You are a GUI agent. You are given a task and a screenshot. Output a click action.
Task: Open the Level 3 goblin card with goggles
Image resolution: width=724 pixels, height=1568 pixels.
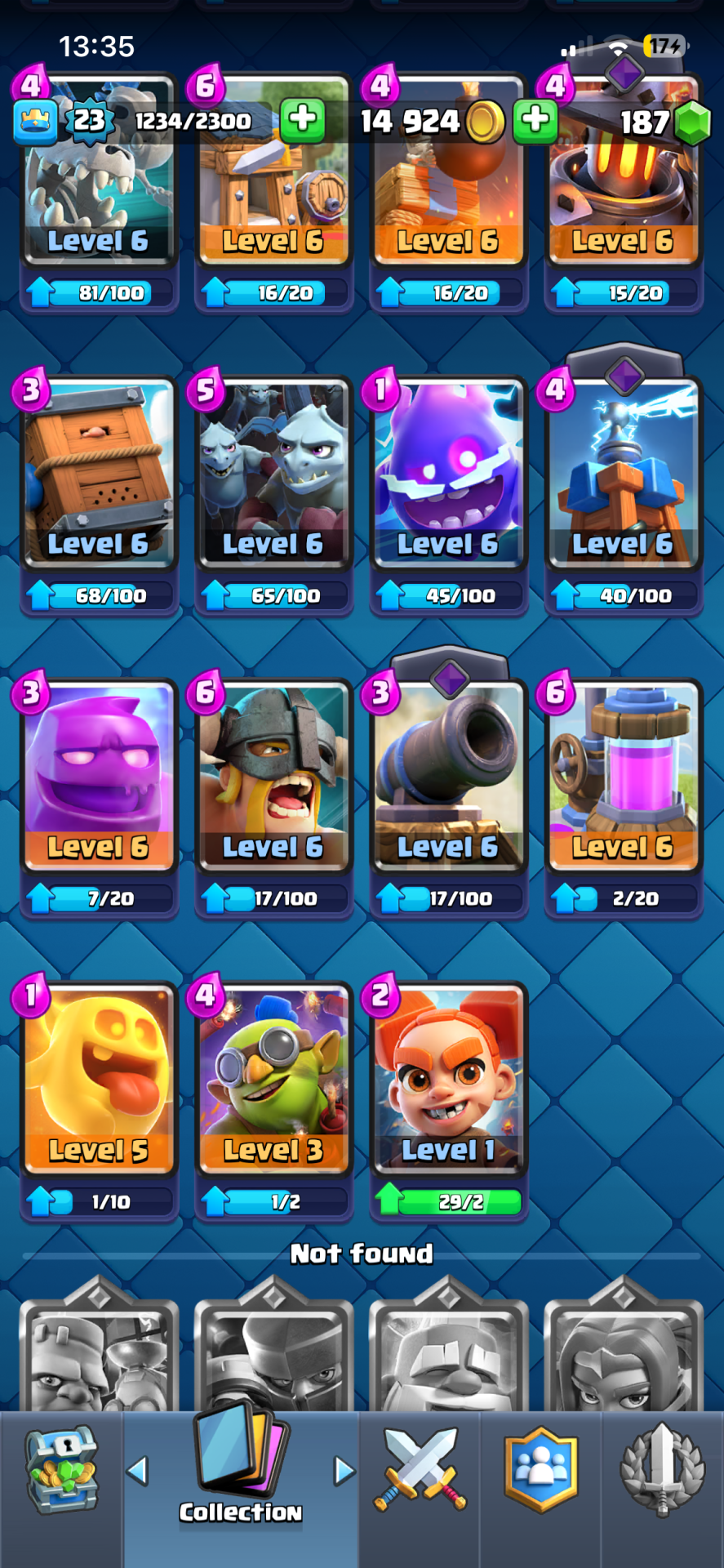[273, 1078]
